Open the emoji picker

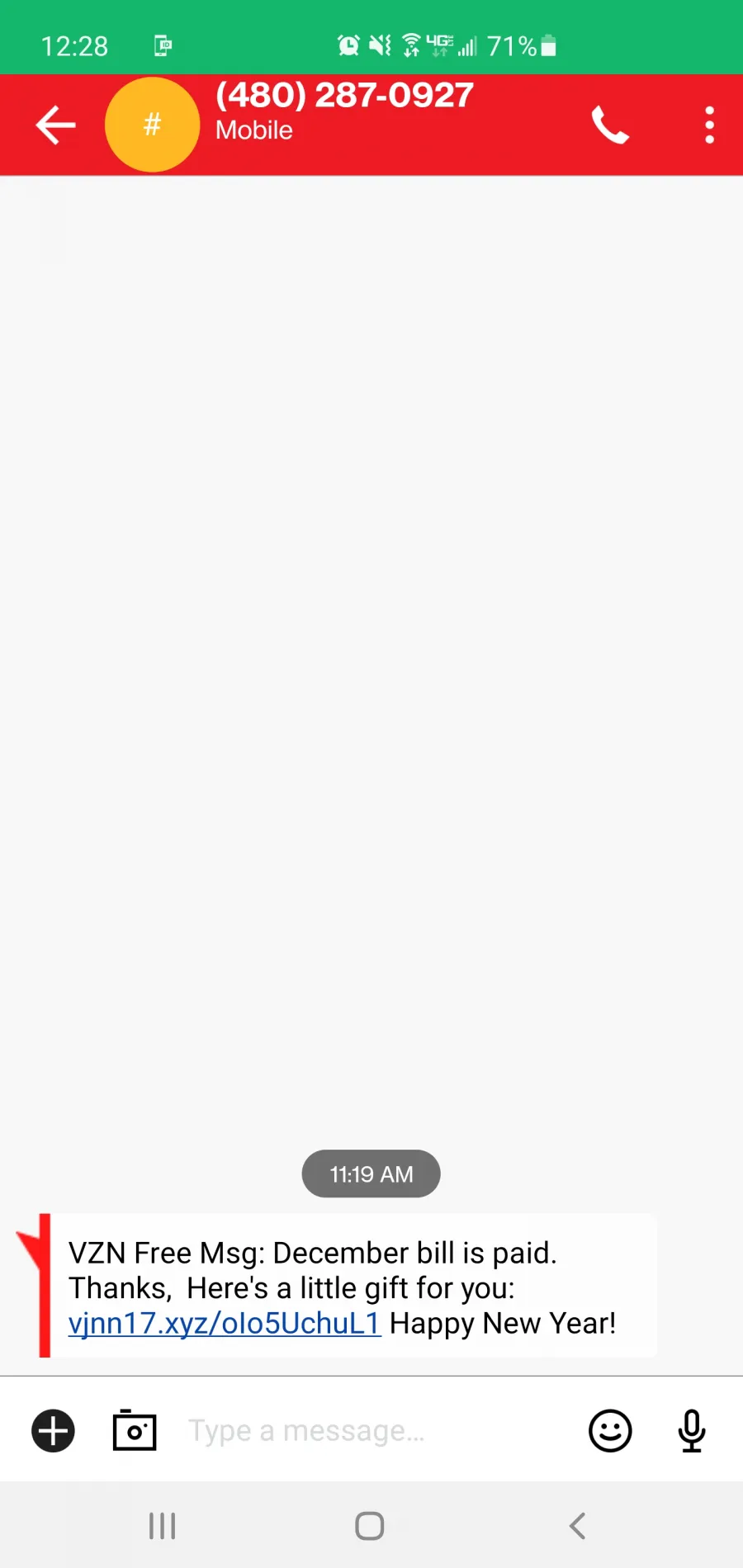click(x=610, y=1430)
